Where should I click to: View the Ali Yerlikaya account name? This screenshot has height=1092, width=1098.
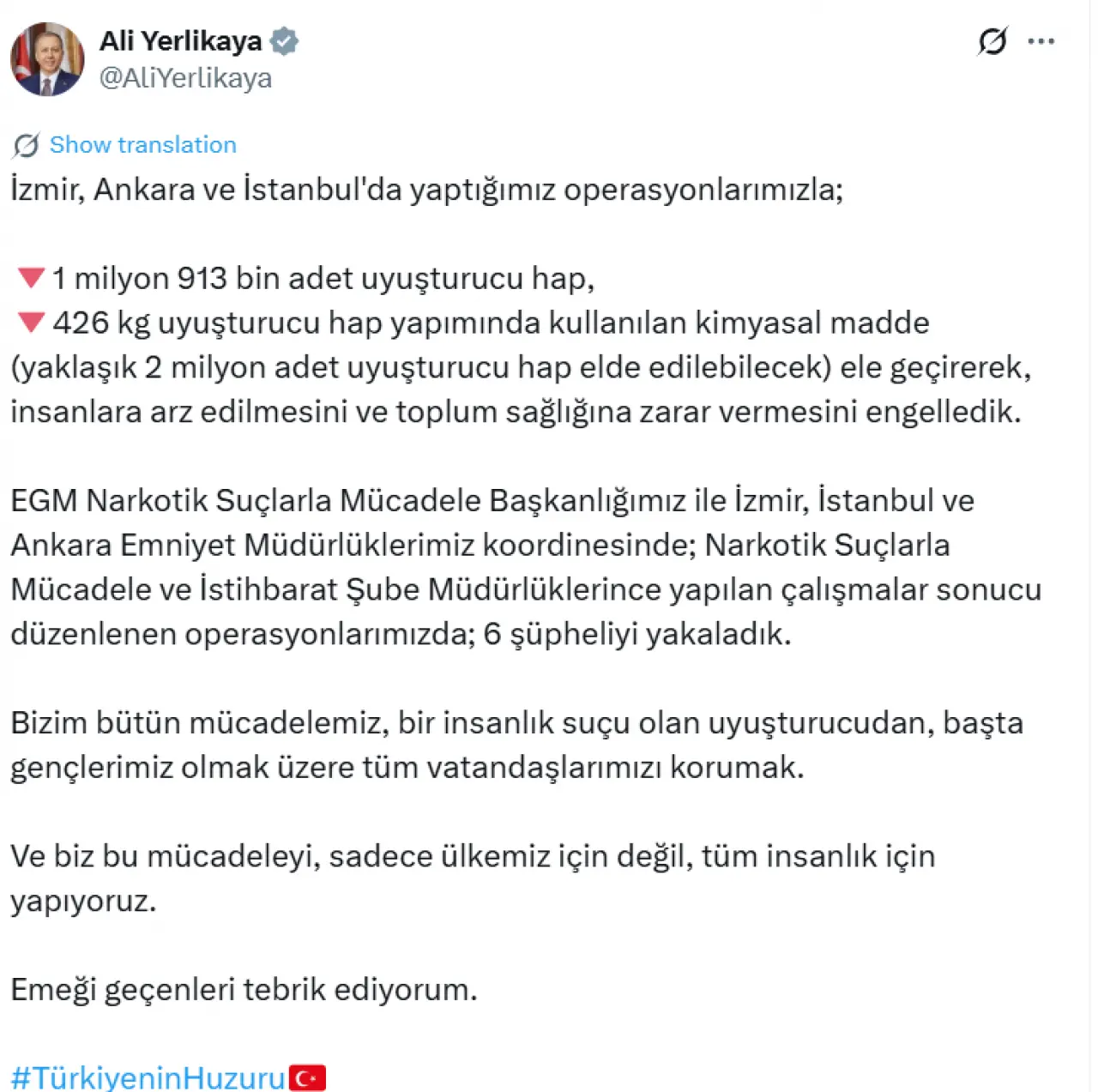coord(181,40)
